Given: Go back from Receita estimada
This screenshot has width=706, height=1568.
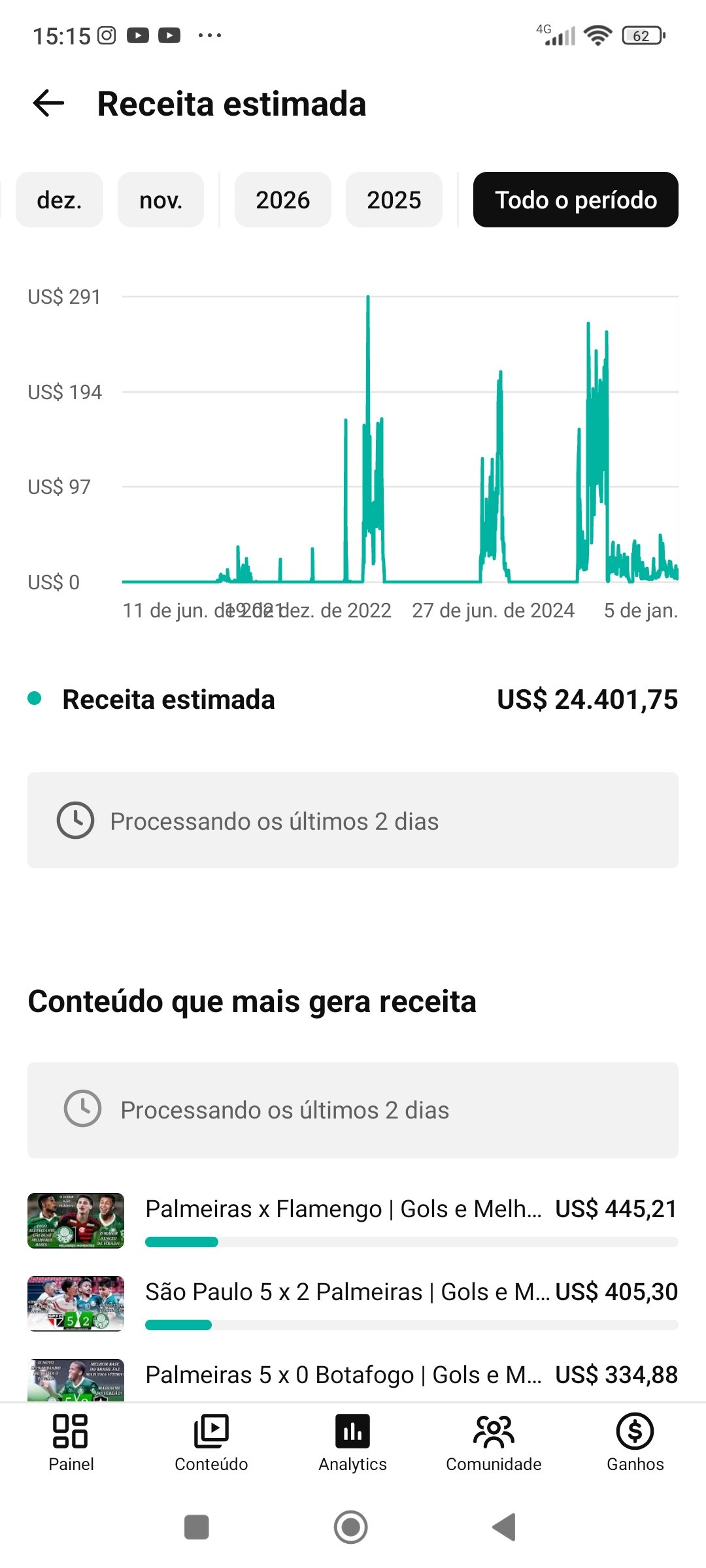Looking at the screenshot, I should (x=49, y=103).
